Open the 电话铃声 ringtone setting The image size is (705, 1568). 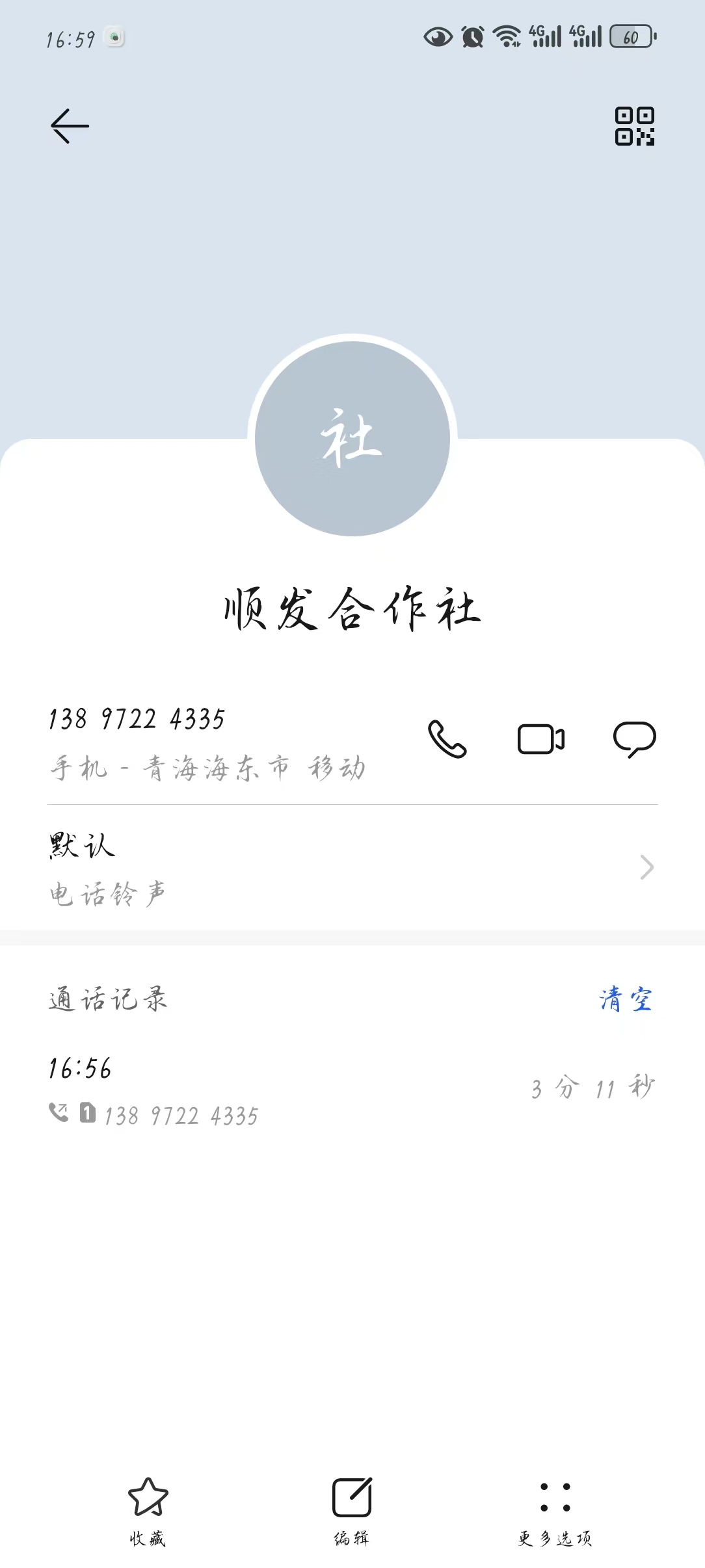click(352, 868)
